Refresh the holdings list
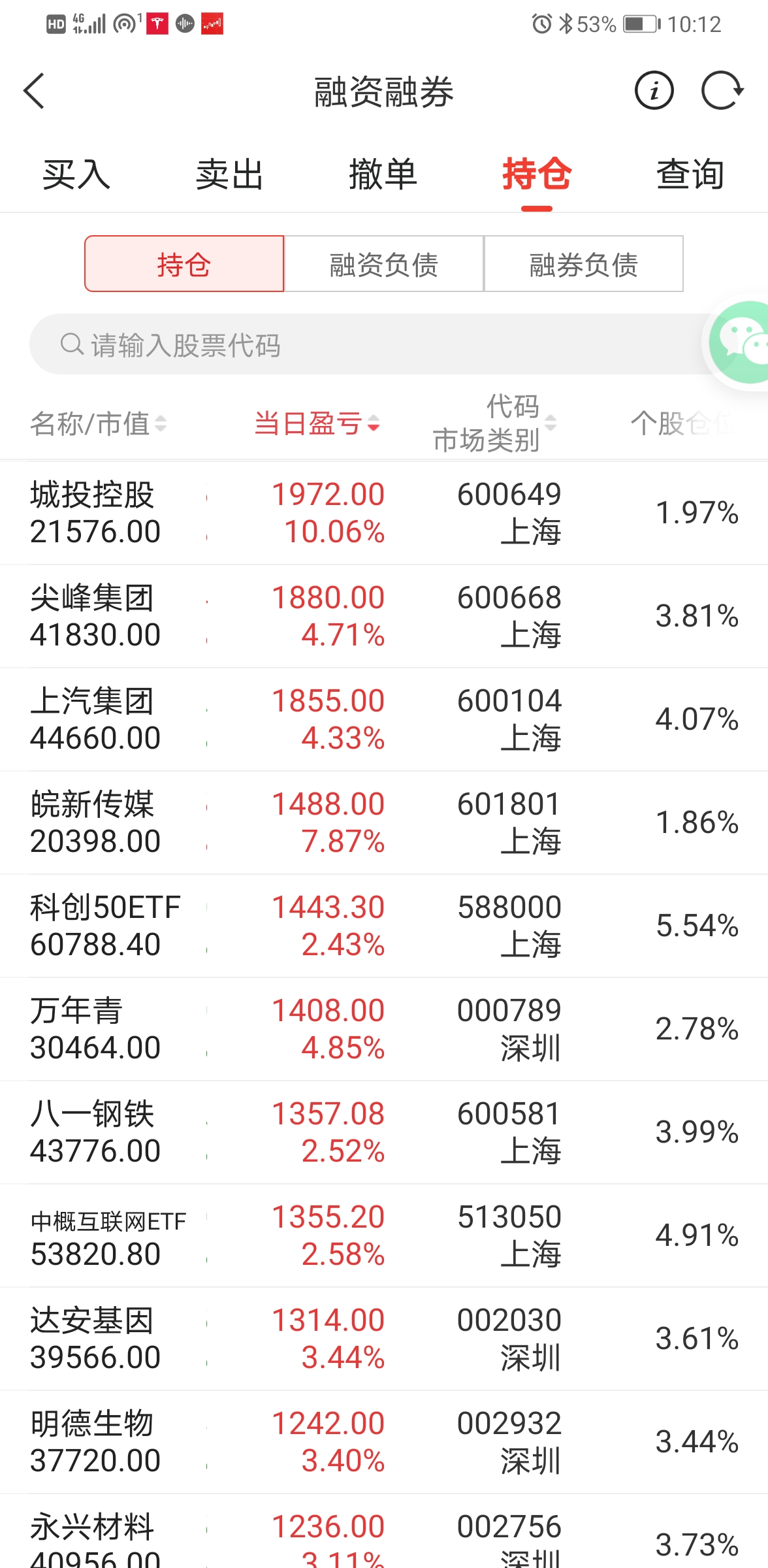 click(722, 91)
